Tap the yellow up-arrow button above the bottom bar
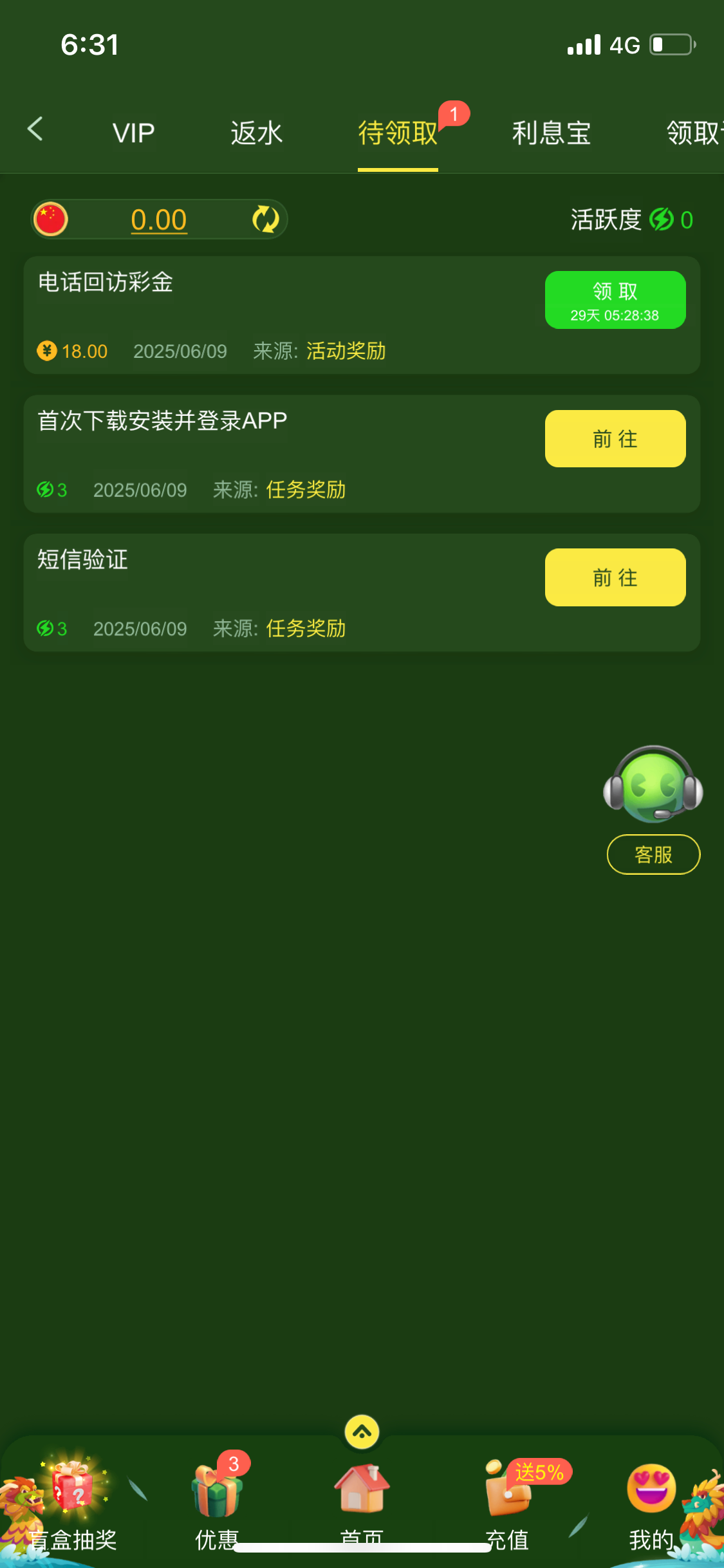Viewport: 724px width, 1568px height. (x=362, y=1432)
